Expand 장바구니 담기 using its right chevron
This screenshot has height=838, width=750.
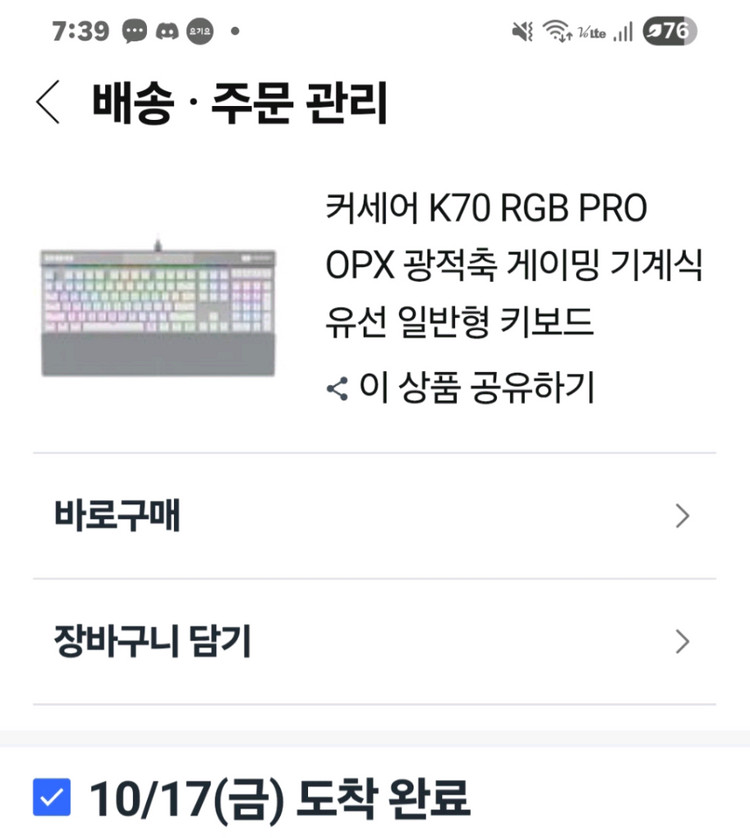(x=682, y=641)
